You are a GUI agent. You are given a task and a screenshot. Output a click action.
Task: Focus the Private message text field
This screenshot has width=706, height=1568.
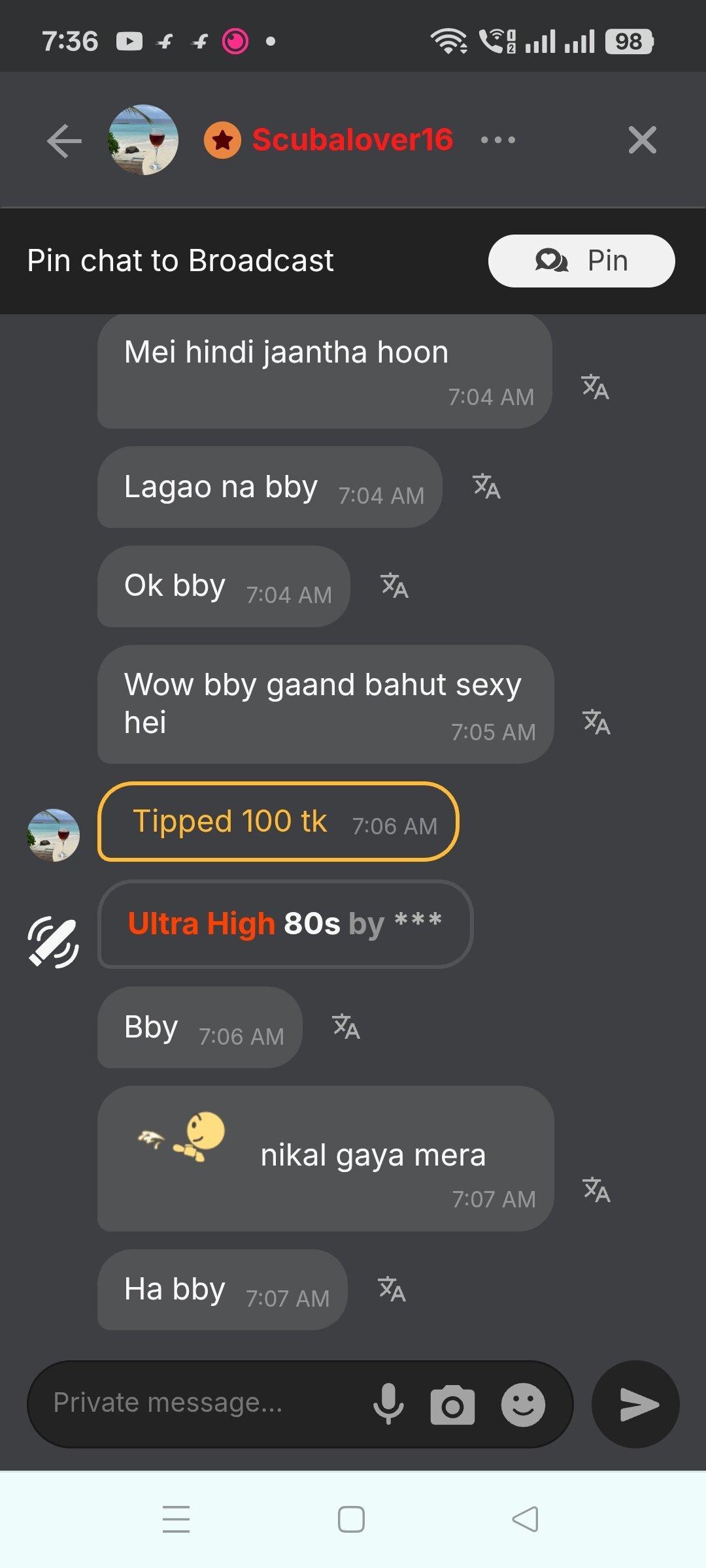[x=196, y=1403]
